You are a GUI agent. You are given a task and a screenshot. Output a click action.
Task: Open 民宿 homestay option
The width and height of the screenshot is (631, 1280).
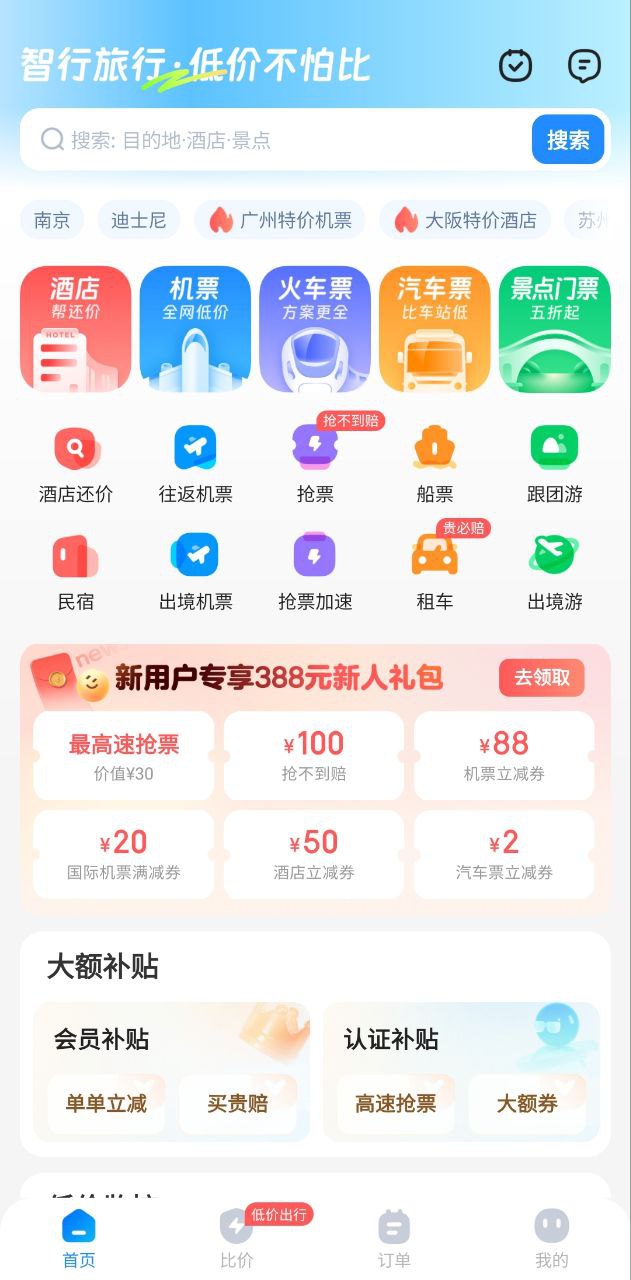tap(76, 570)
